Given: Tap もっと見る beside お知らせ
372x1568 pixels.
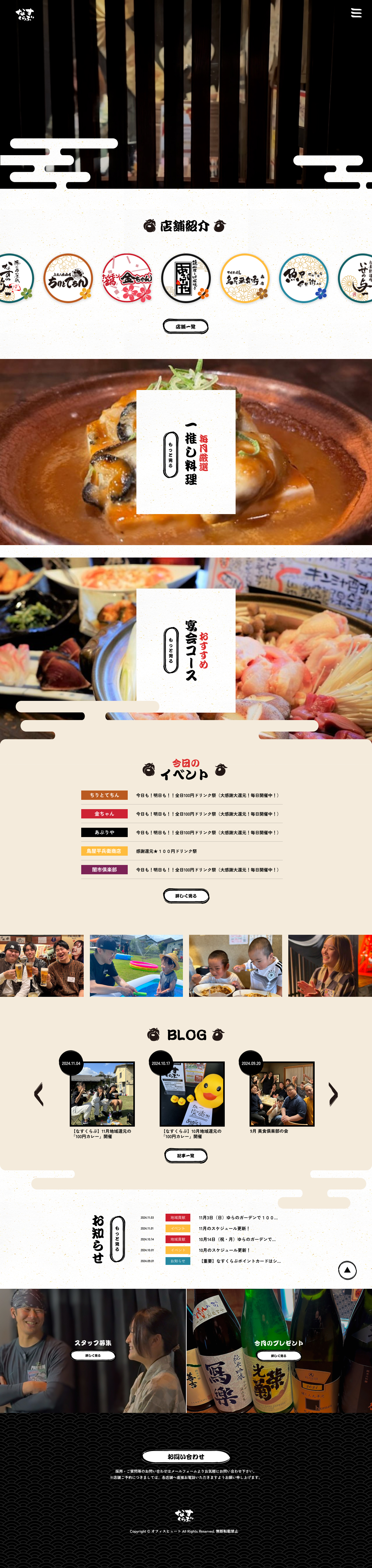Looking at the screenshot, I should click(x=117, y=1239).
